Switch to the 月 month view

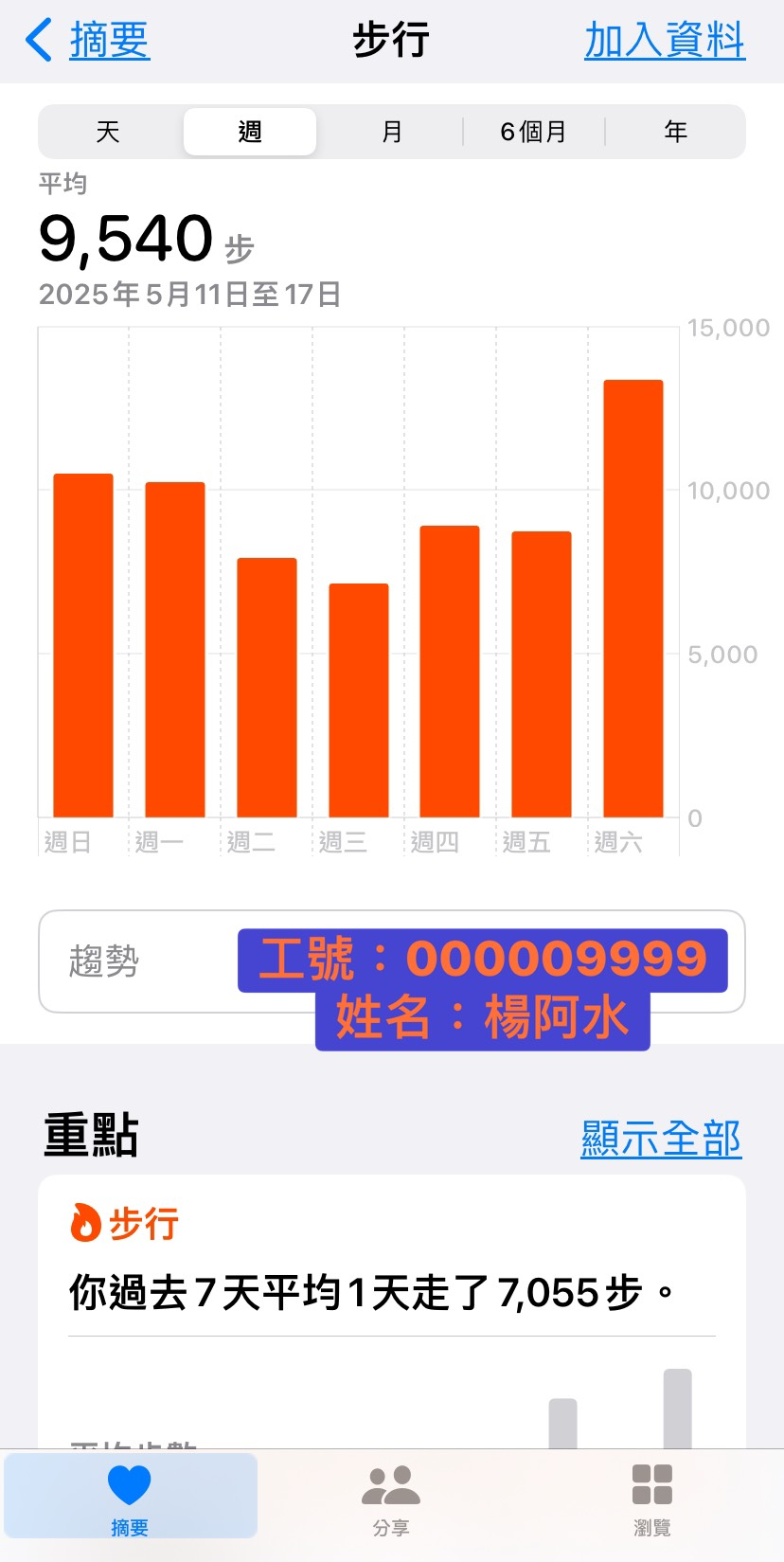(392, 132)
